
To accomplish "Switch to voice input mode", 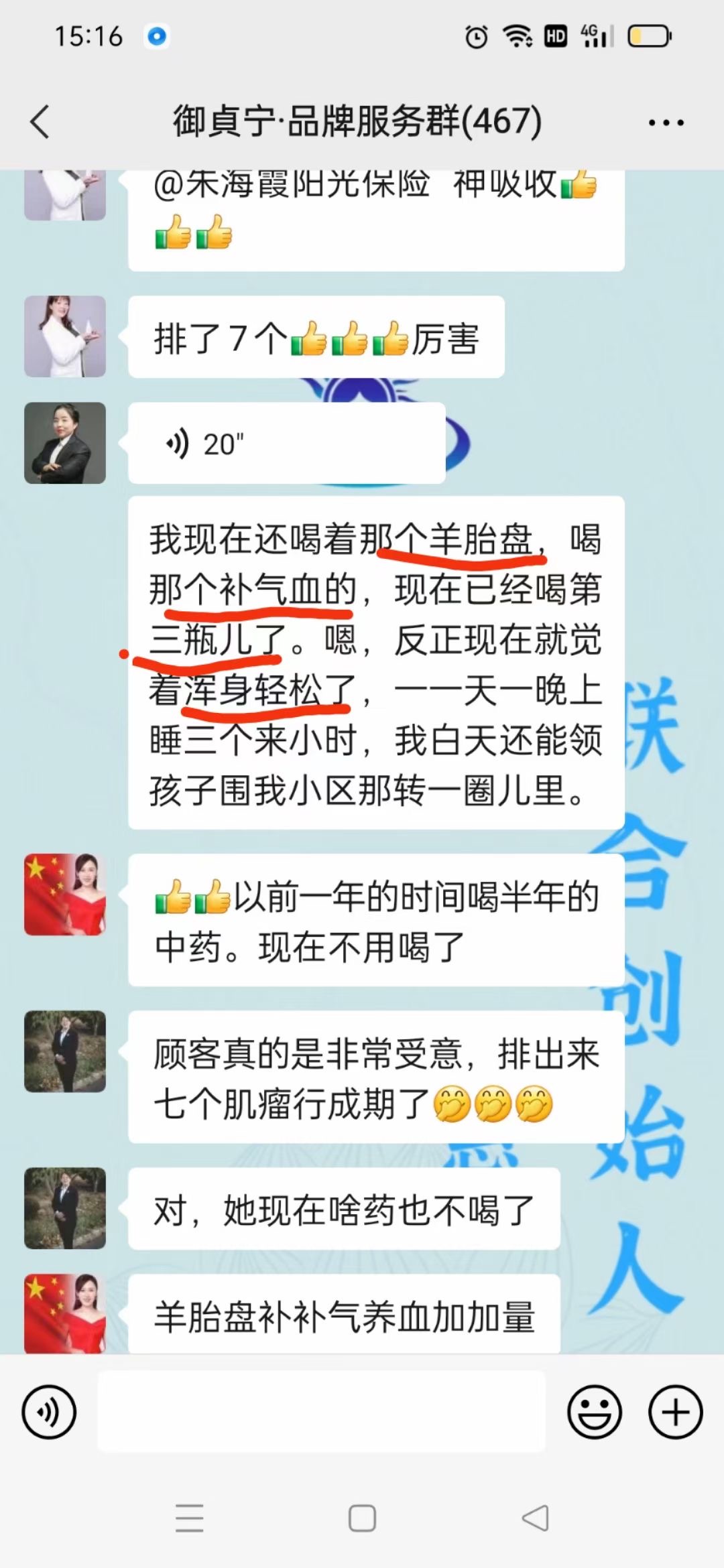I will point(49,1412).
